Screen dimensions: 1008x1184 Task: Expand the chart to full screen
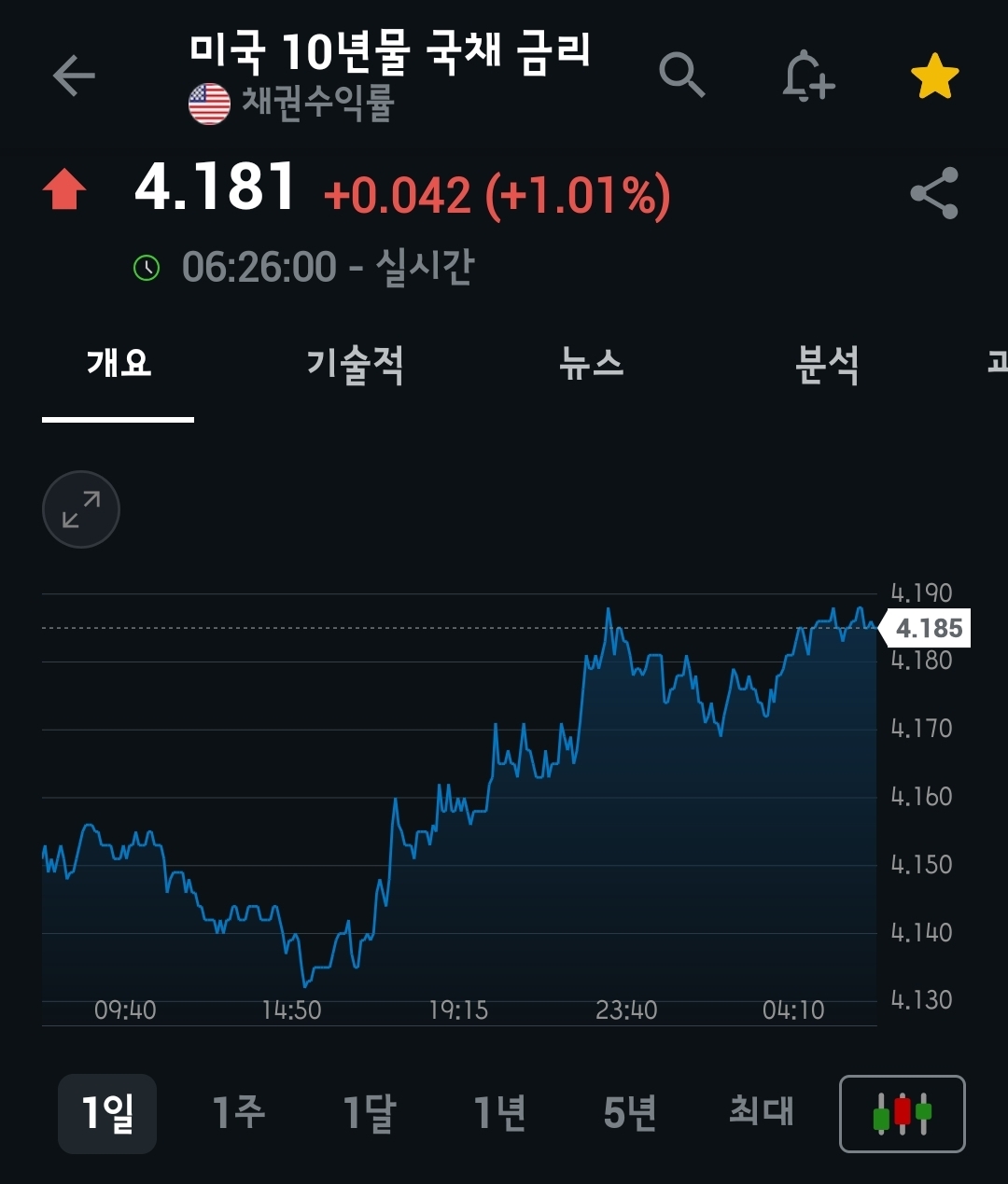coord(81,509)
